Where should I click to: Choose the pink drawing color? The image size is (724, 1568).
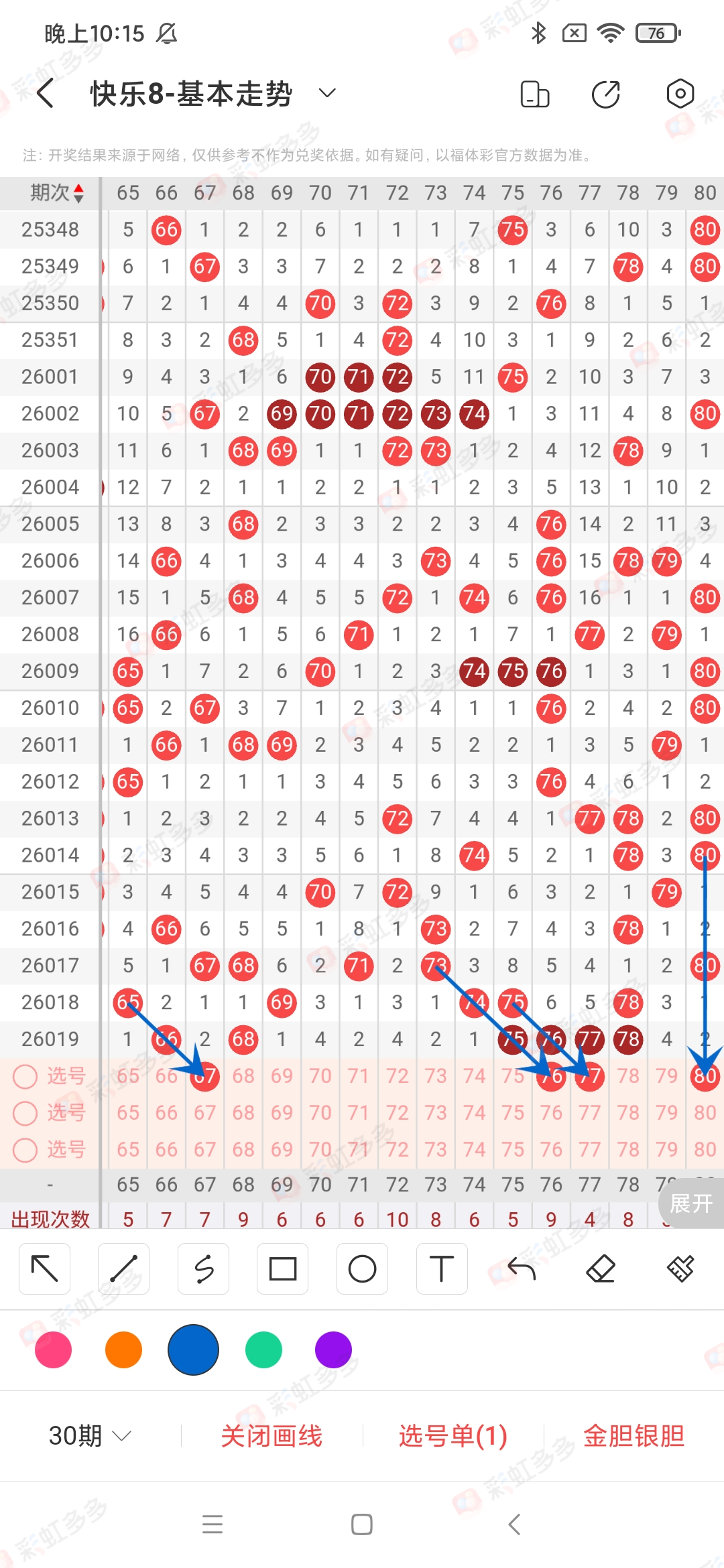54,1350
